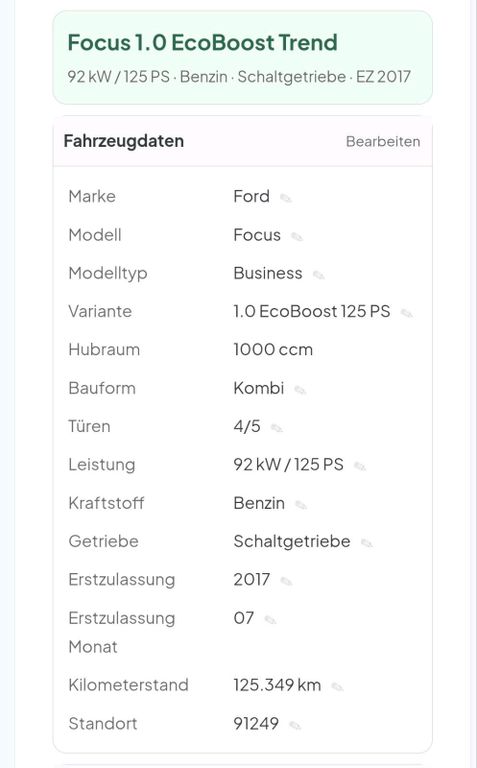The height and width of the screenshot is (768, 477).
Task: Change the Modelltyp Business via pencil
Action: point(318,275)
